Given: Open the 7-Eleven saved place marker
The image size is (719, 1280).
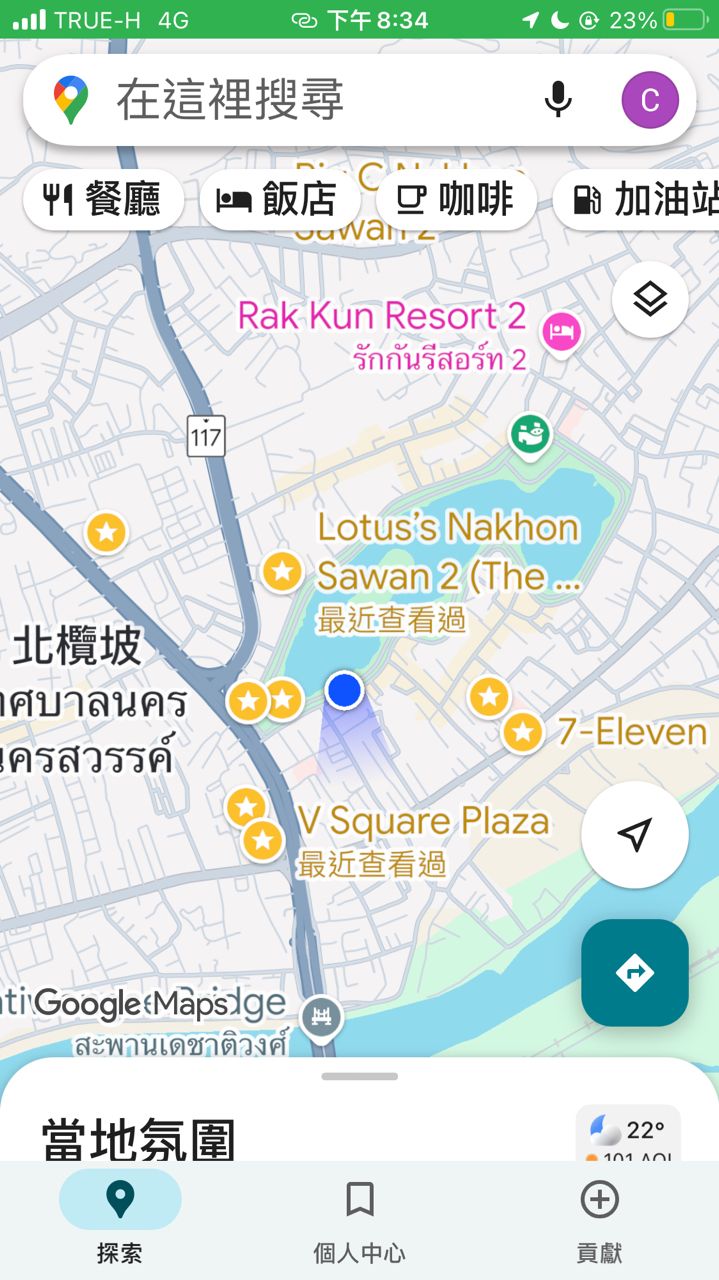Looking at the screenshot, I should 522,732.
